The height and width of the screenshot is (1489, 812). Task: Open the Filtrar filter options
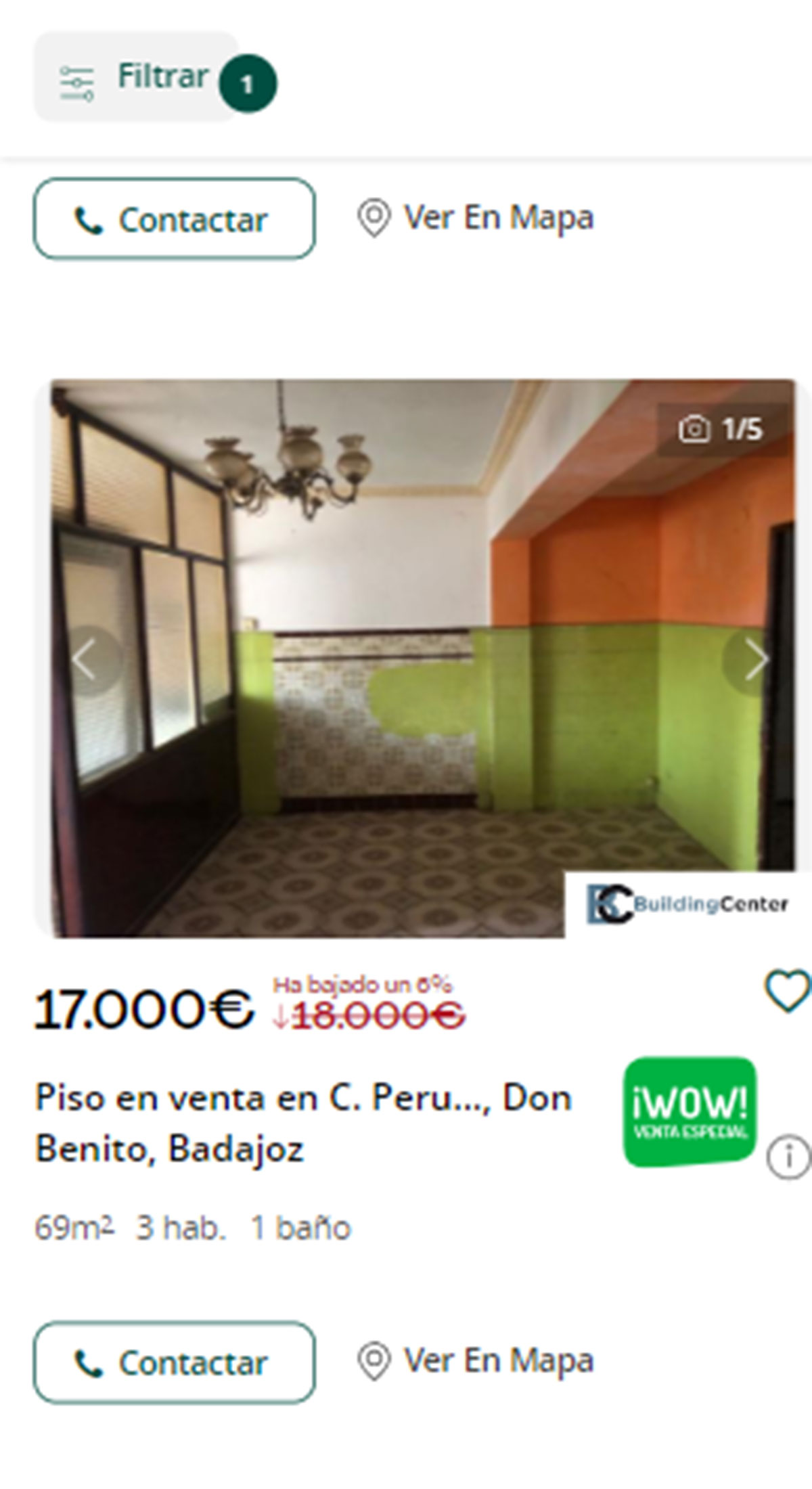click(x=137, y=77)
